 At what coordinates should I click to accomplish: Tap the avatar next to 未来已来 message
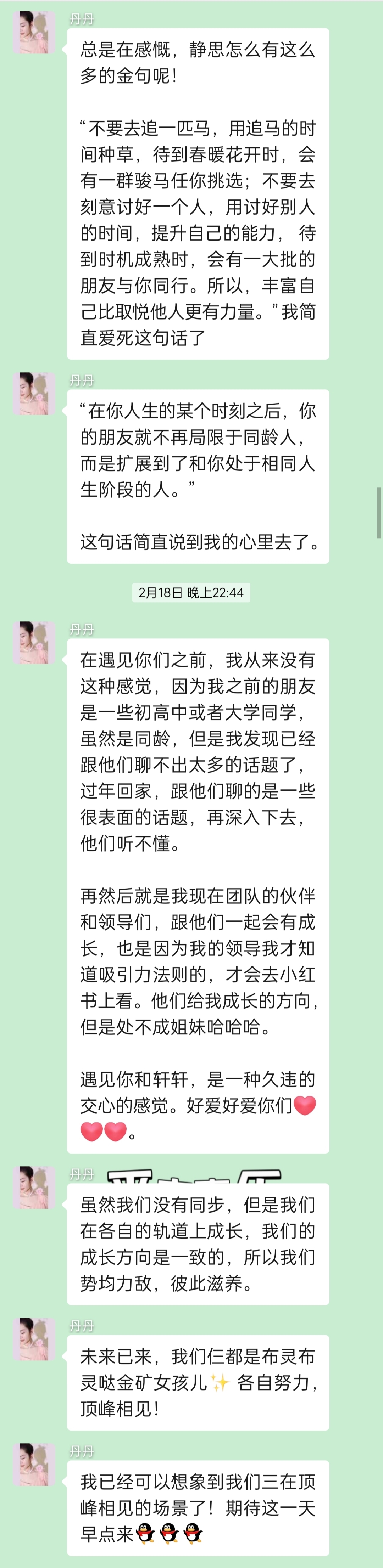pos(34,1339)
